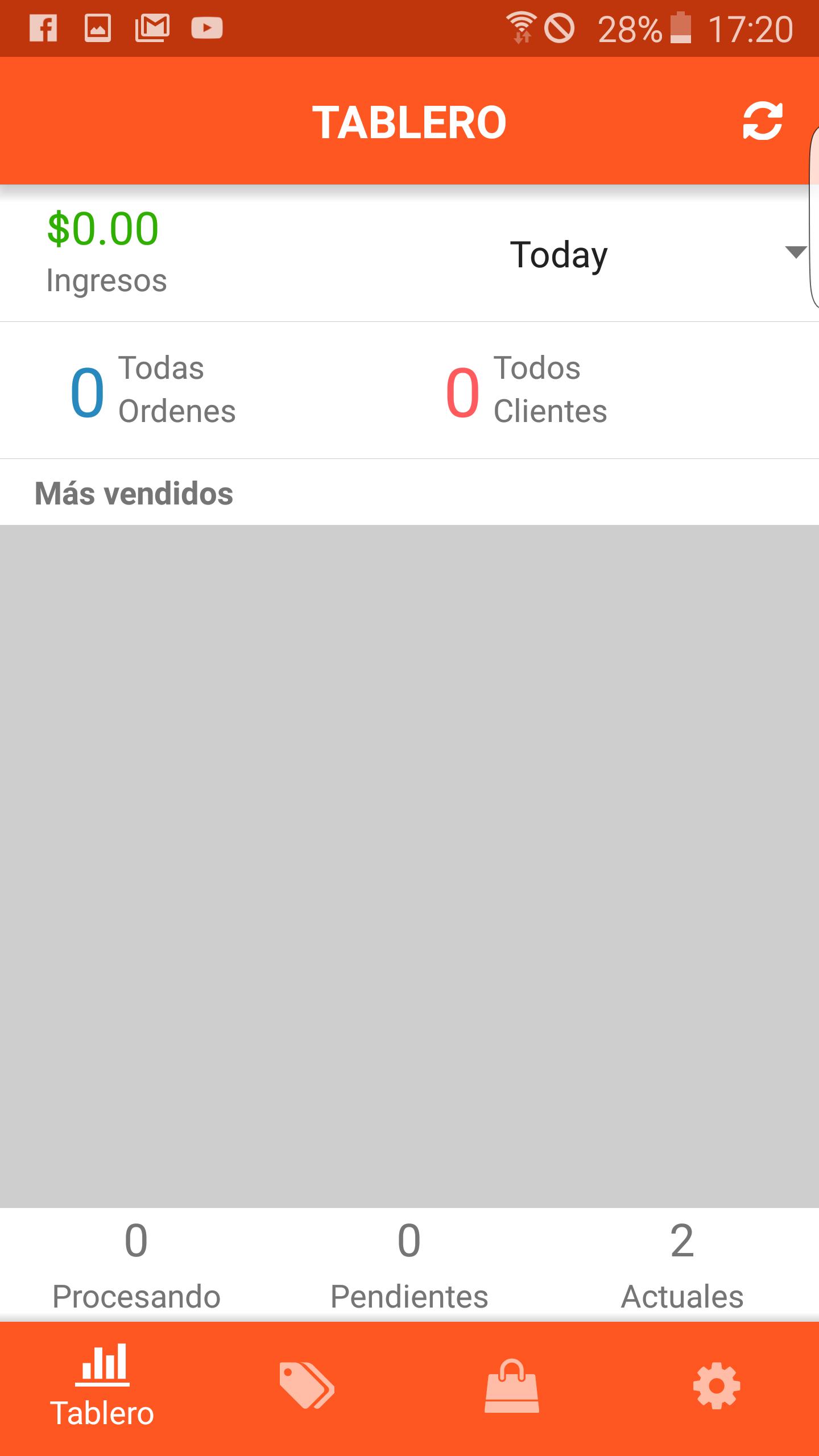Open Todos Clientes summary
819x1456 pixels.
tap(527, 390)
